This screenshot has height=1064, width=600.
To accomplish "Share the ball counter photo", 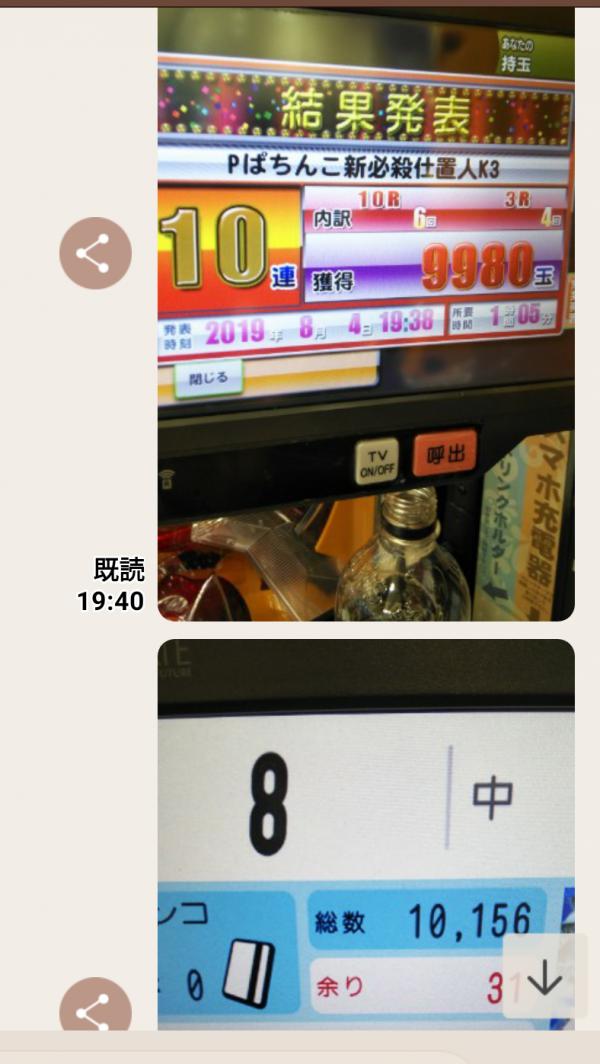I will [95, 1008].
